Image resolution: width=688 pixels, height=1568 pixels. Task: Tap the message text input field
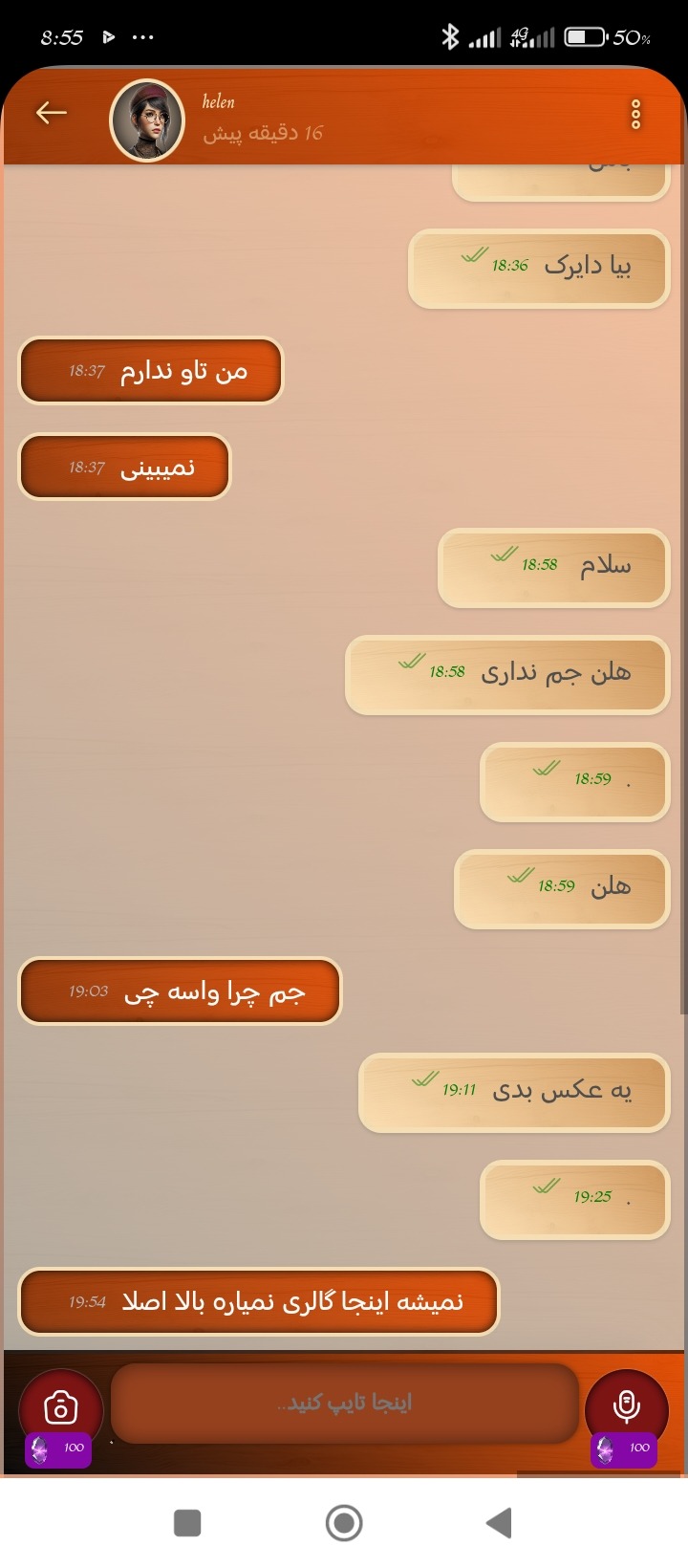(344, 1404)
